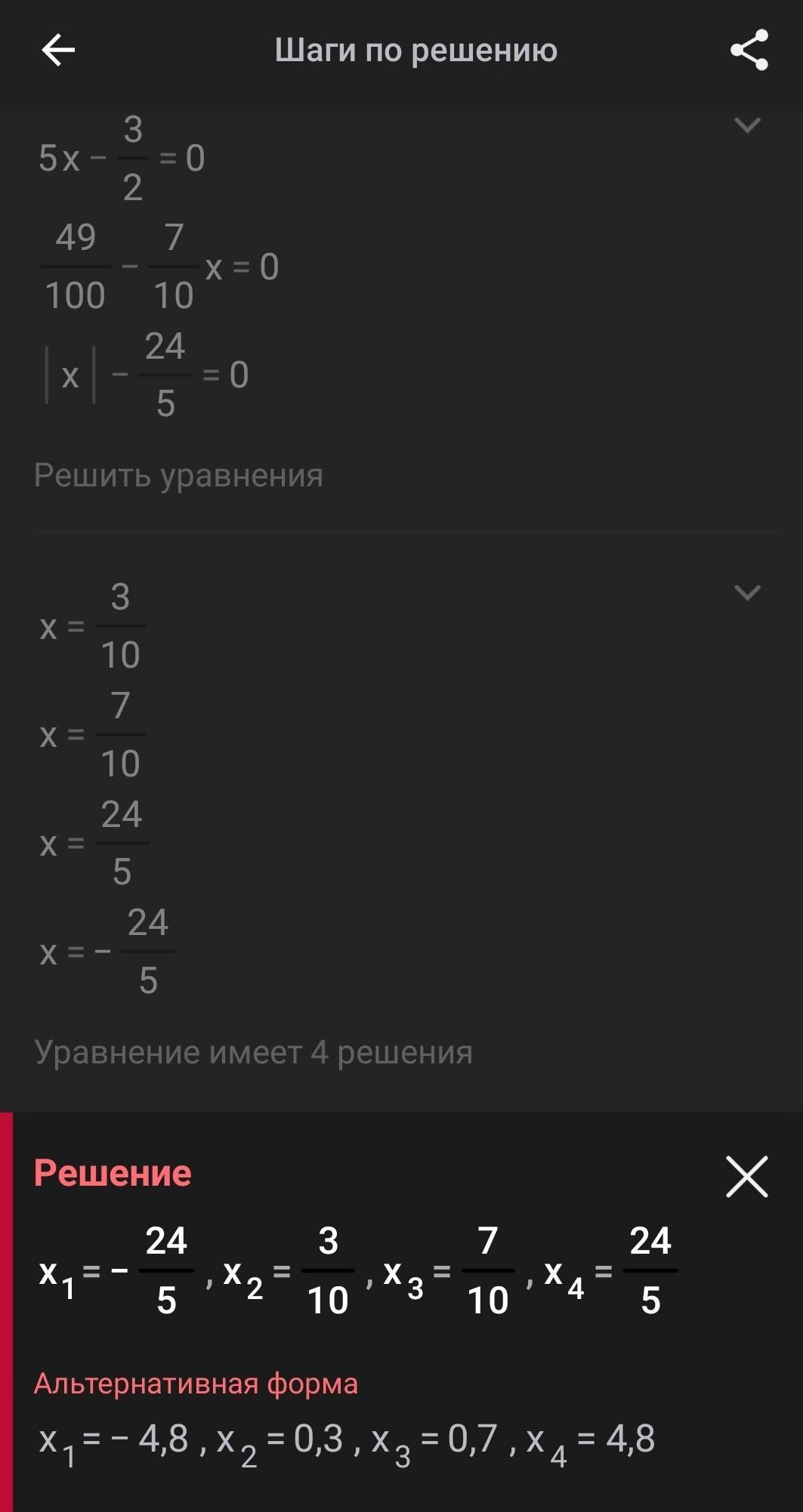Expand the 'Решить уравнения' step
The height and width of the screenshot is (1512, 803).
point(747,125)
